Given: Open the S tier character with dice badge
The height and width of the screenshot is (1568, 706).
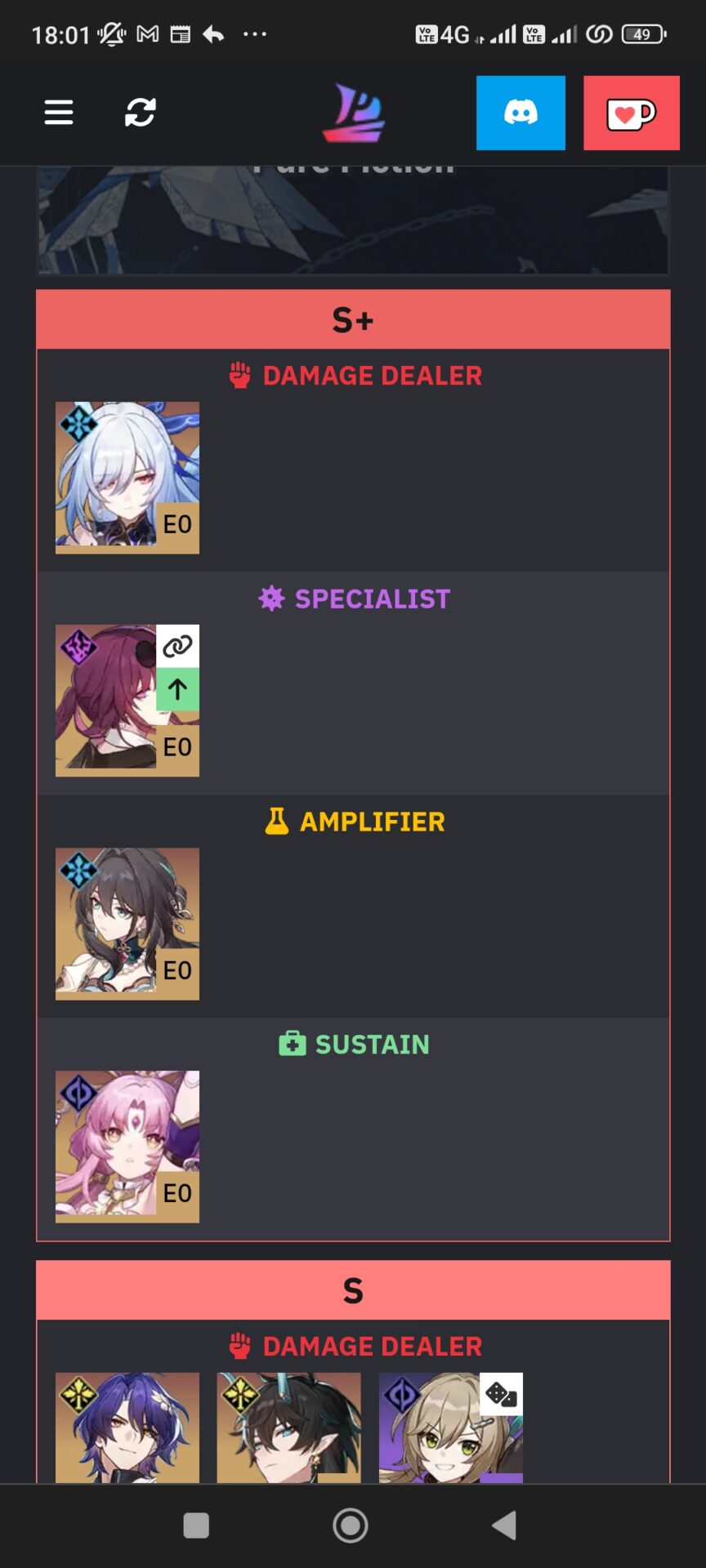Looking at the screenshot, I should coord(449,1428).
